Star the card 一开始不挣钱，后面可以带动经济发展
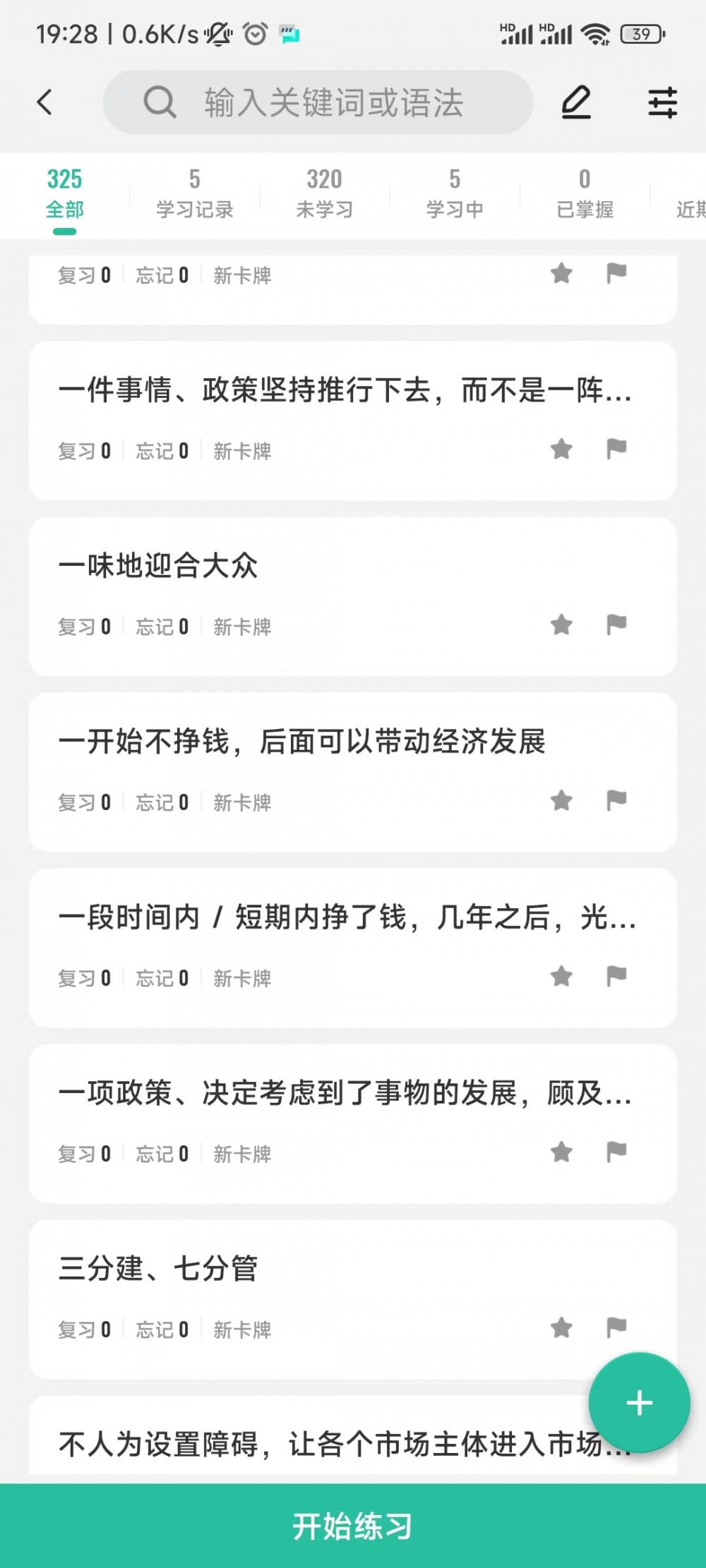Image resolution: width=706 pixels, height=1568 pixels. click(x=561, y=801)
